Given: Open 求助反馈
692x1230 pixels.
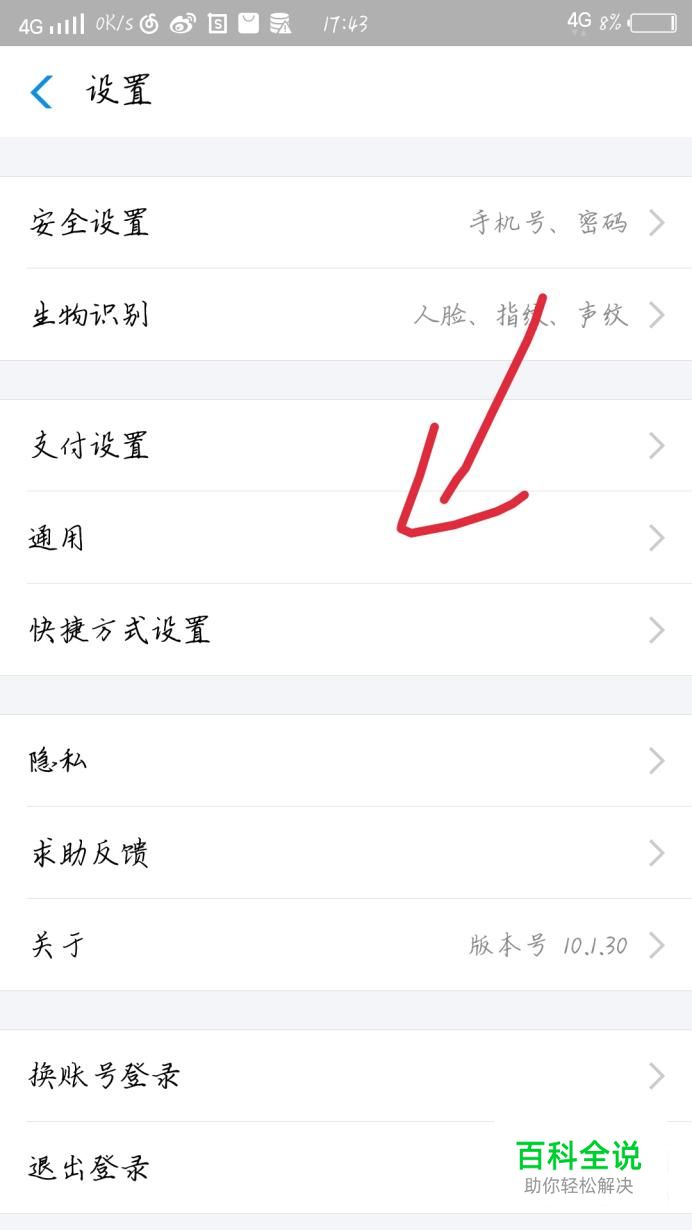Looking at the screenshot, I should coord(346,853).
